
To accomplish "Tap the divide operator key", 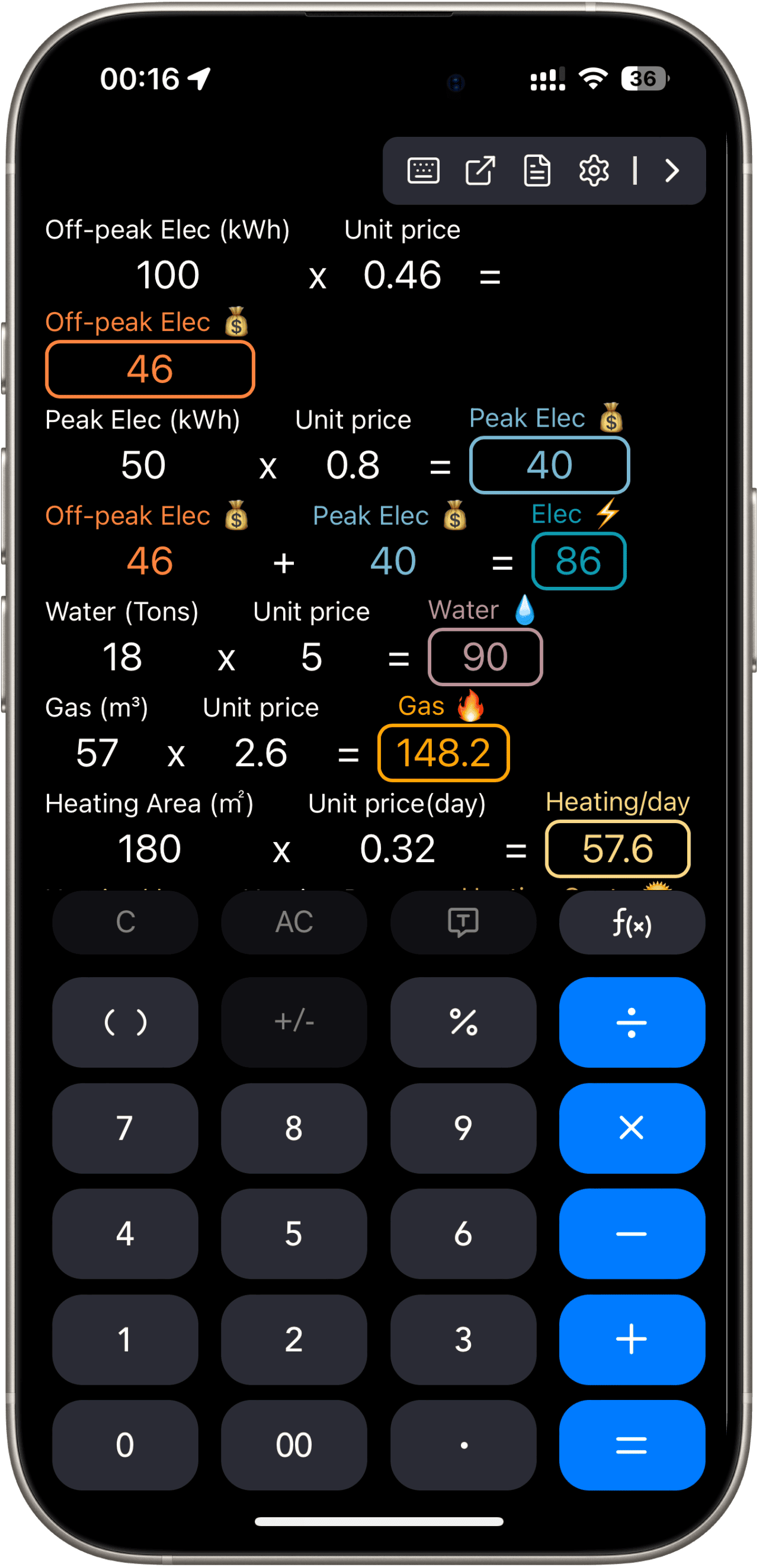I will pyautogui.click(x=631, y=1022).
